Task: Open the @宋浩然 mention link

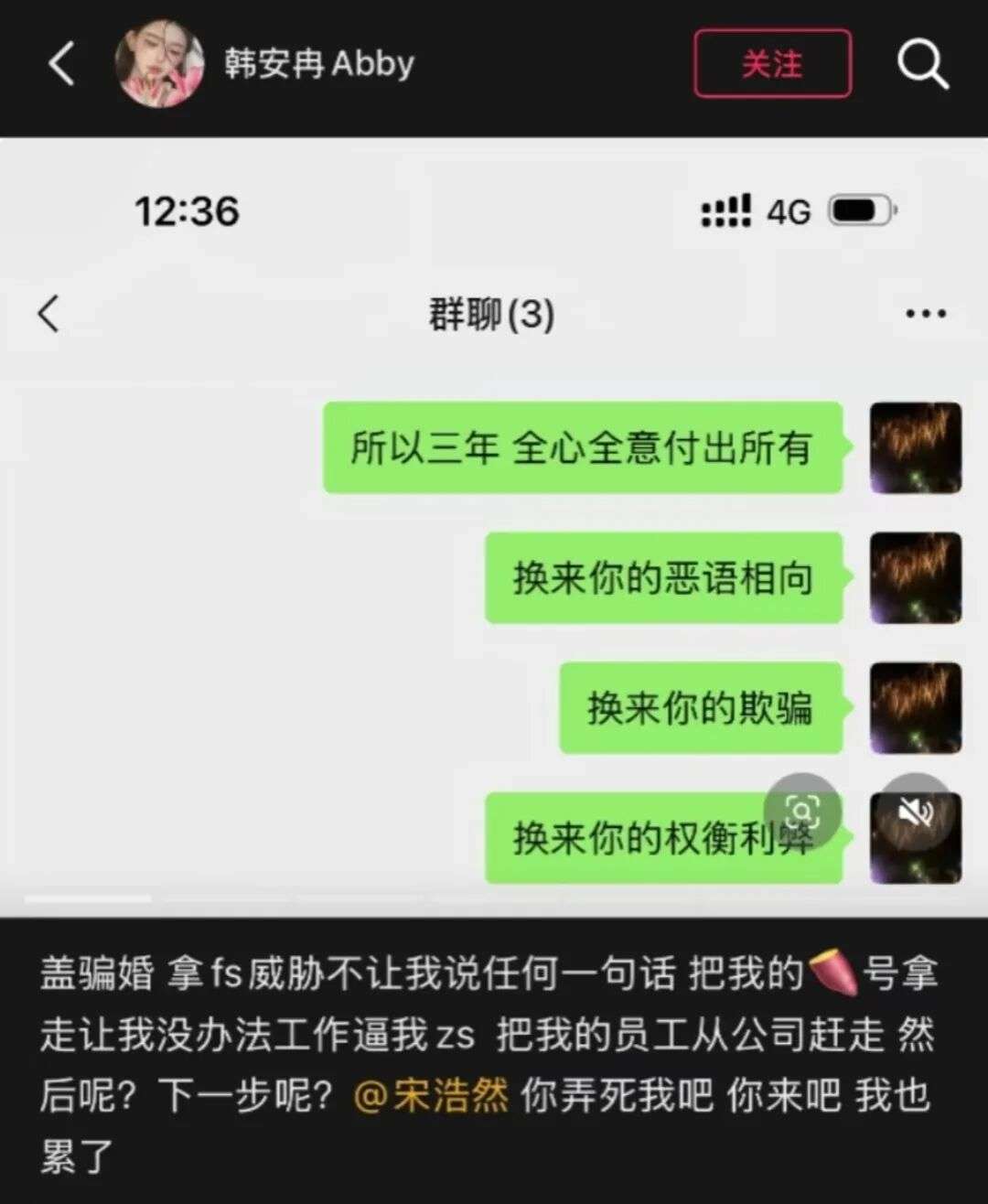Action: 430,1095
